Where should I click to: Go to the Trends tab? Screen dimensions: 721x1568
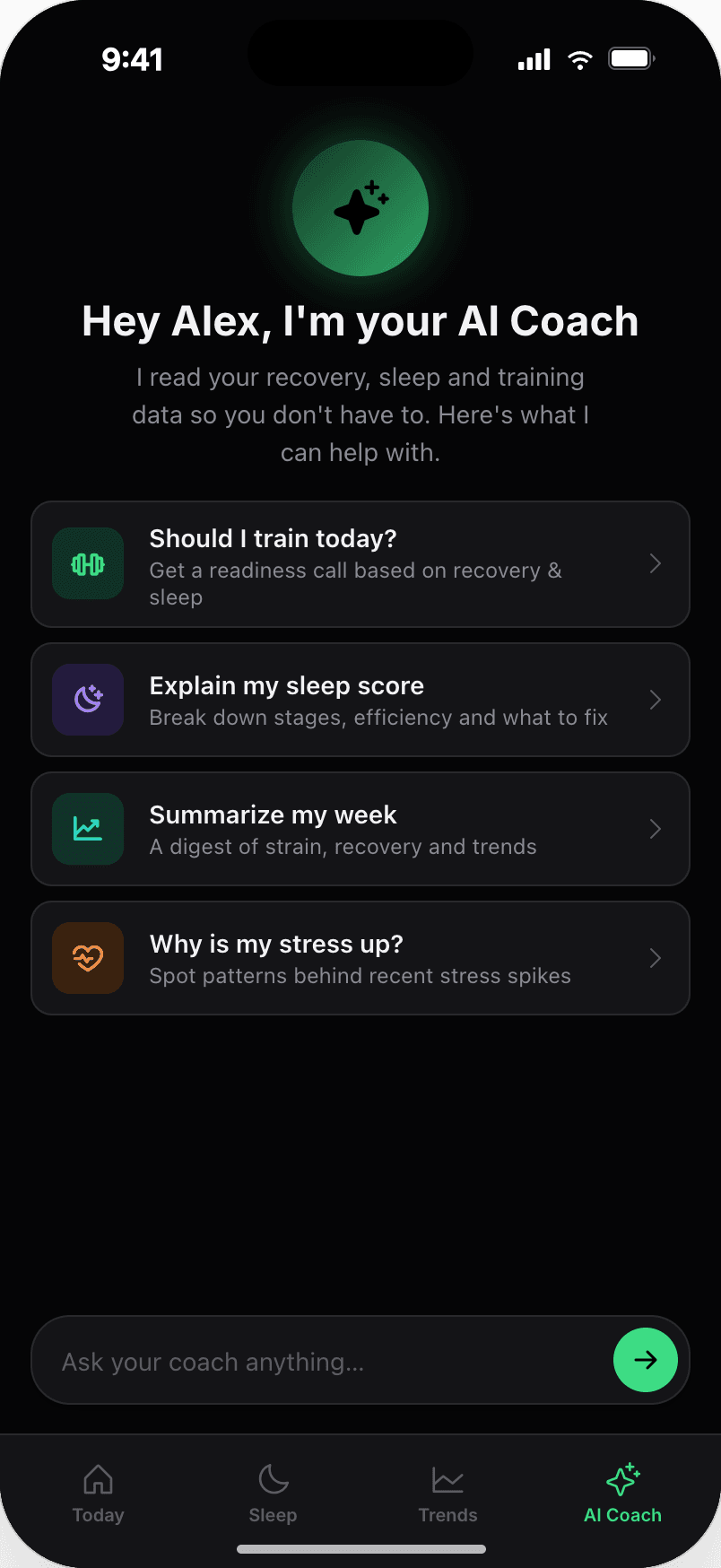point(447,1494)
